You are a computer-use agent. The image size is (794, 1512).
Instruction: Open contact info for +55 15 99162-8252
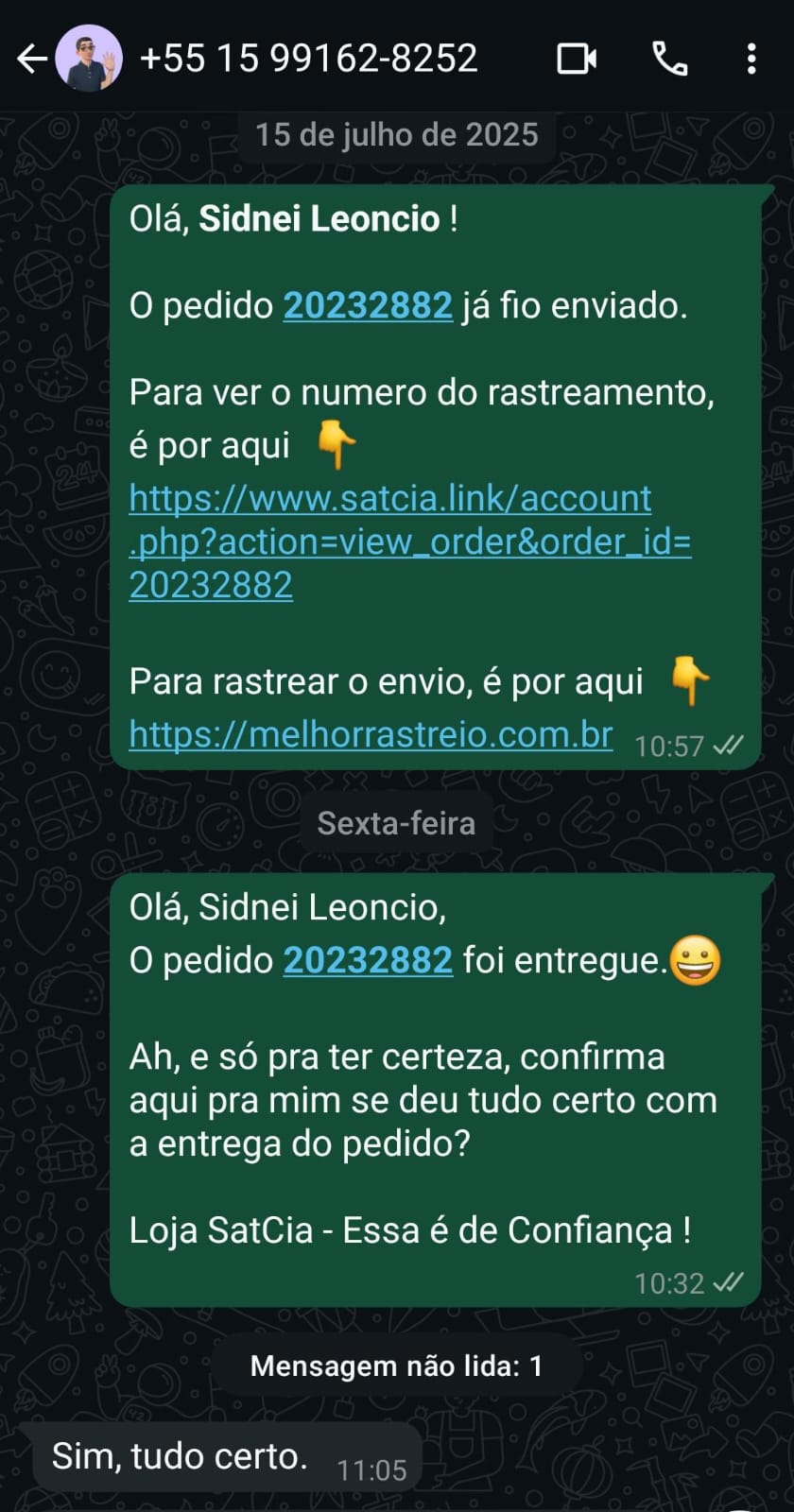point(308,59)
